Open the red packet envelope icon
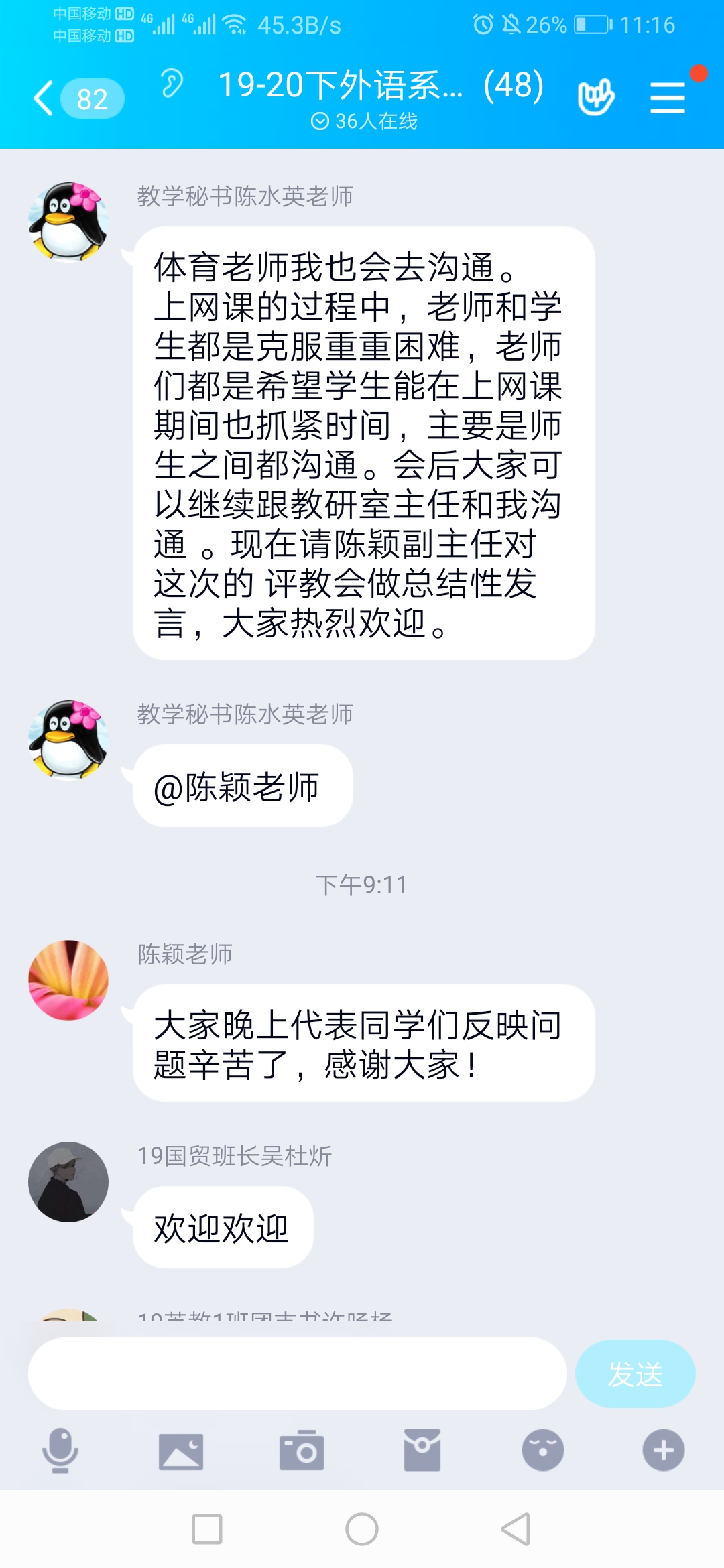The width and height of the screenshot is (724, 1568). coord(422,1451)
